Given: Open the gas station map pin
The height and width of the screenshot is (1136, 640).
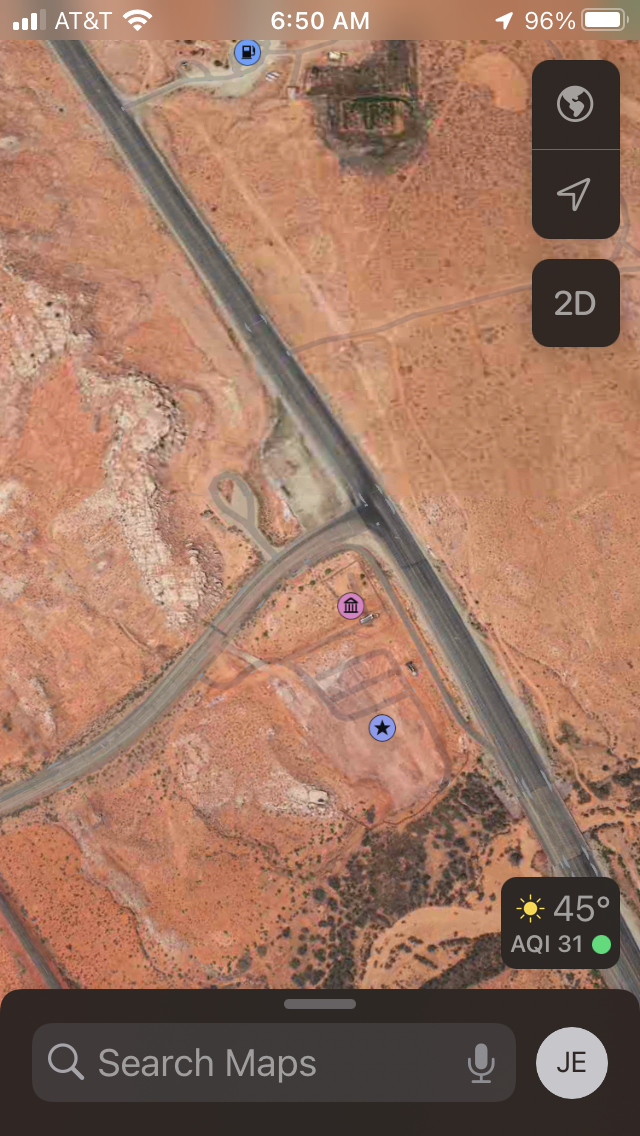Looking at the screenshot, I should tap(247, 52).
